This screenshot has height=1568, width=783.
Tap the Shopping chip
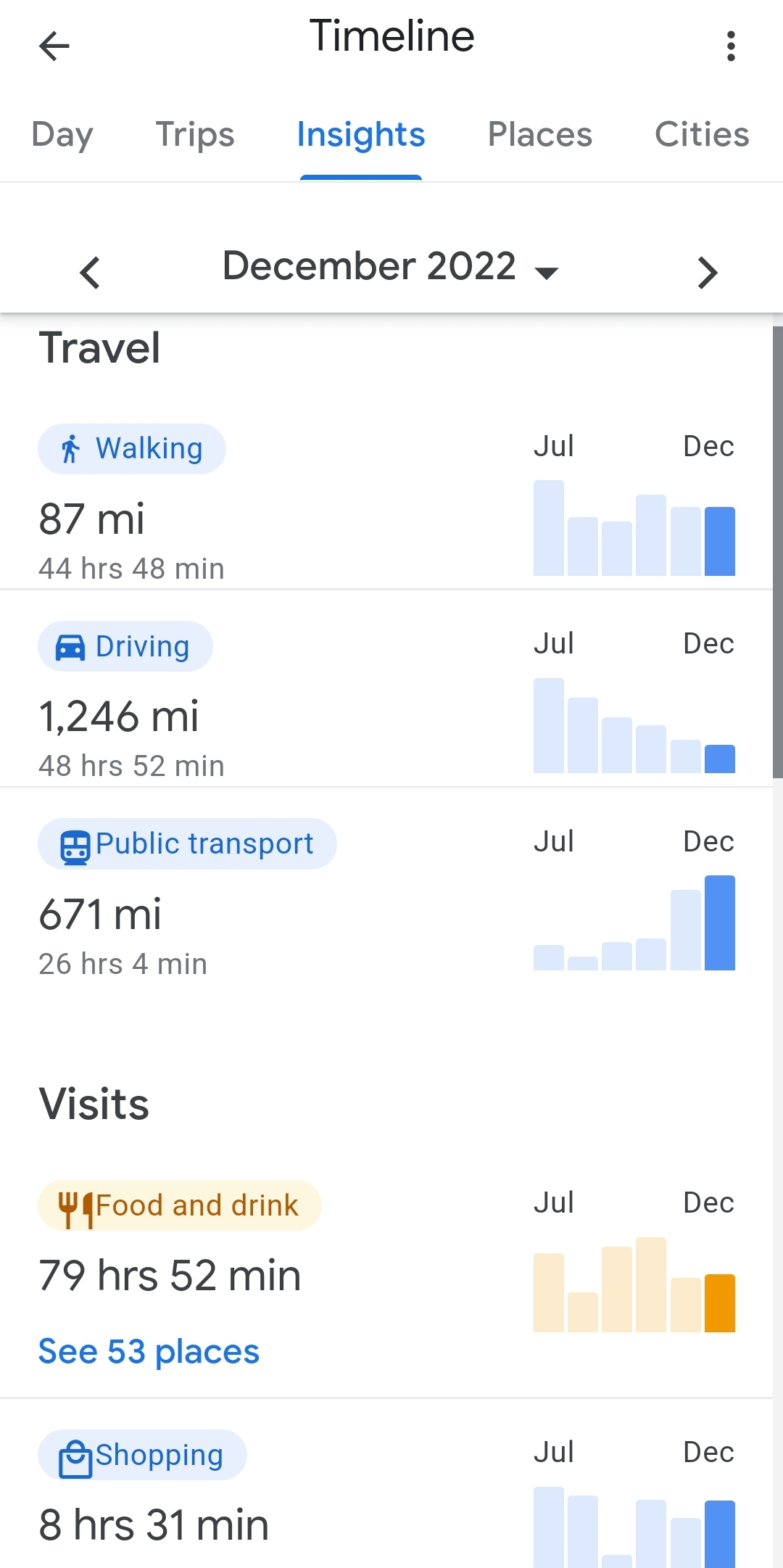[142, 1455]
